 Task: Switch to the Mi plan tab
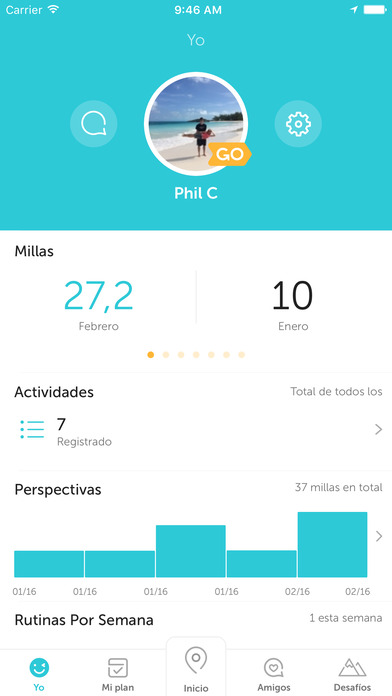pos(118,674)
